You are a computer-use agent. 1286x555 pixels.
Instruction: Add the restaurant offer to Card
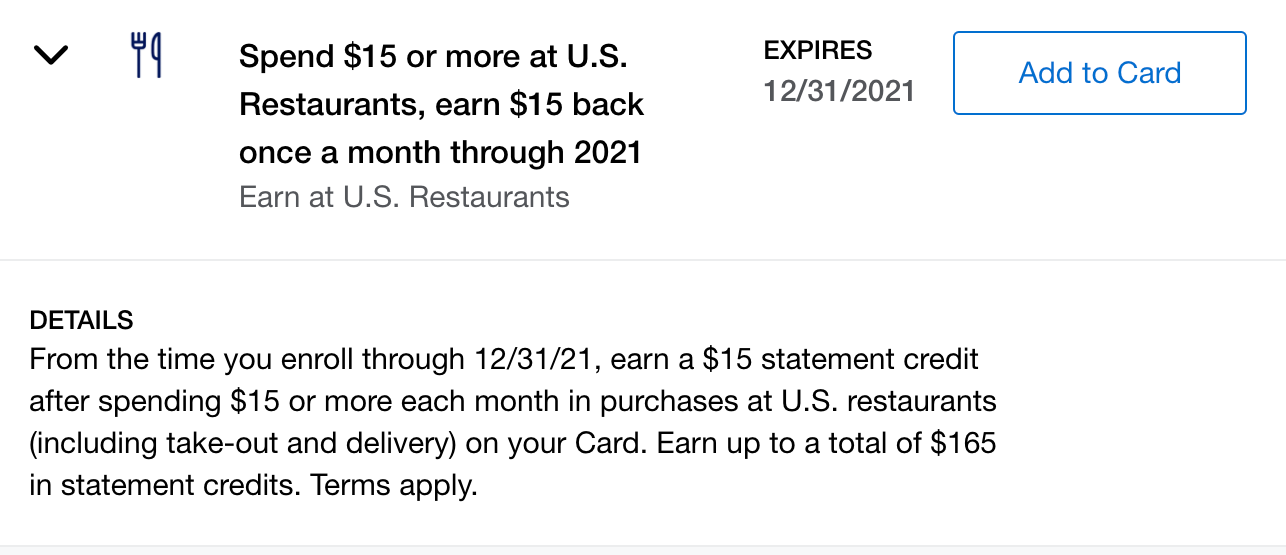[x=1099, y=73]
